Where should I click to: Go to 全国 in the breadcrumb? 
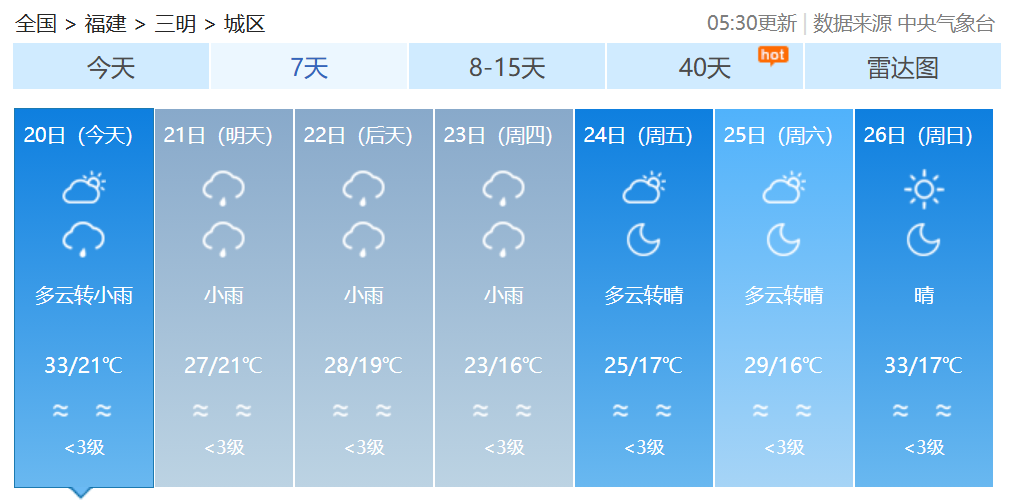pyautogui.click(x=36, y=24)
